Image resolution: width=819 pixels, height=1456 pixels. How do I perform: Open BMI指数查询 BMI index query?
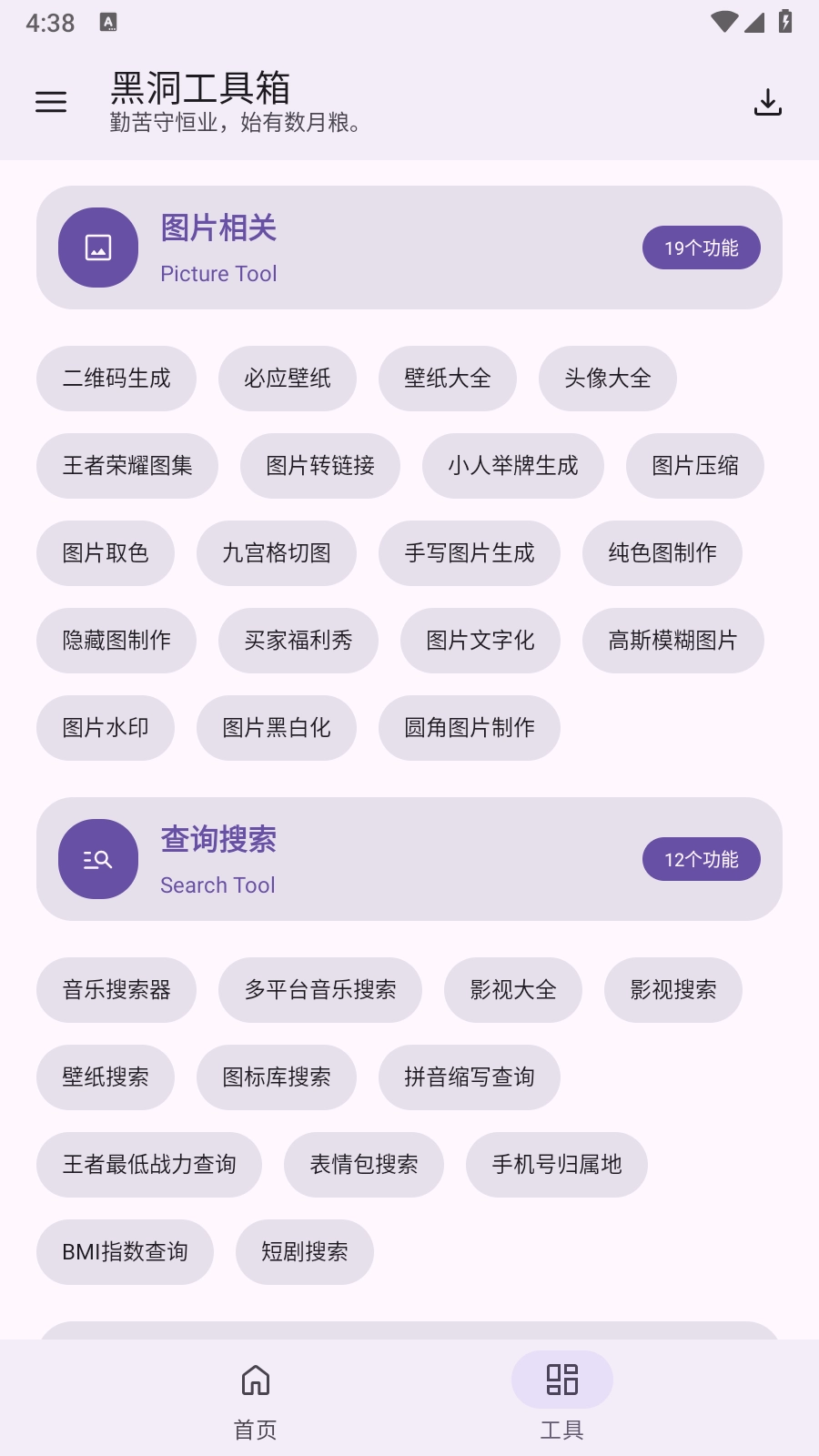tap(126, 1252)
